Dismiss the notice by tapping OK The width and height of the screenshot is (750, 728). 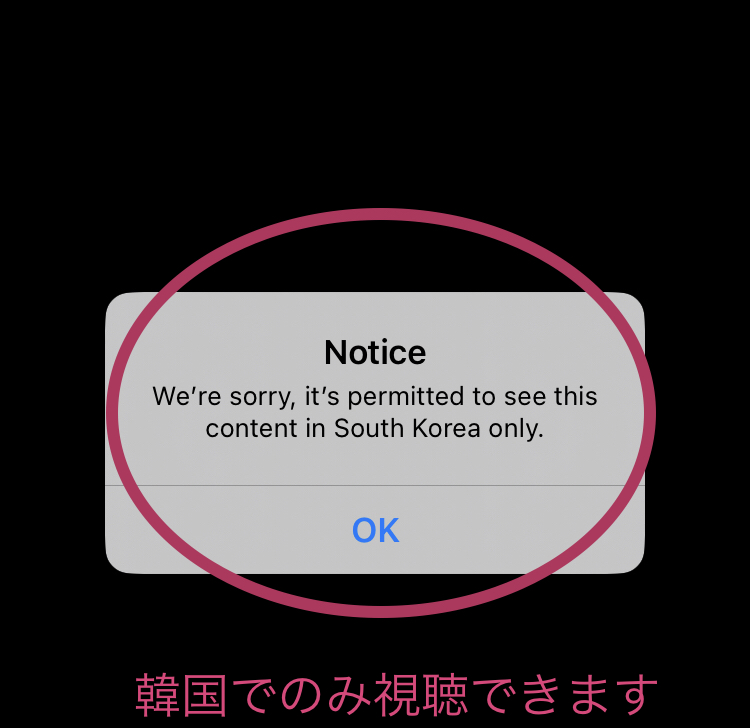click(x=375, y=530)
